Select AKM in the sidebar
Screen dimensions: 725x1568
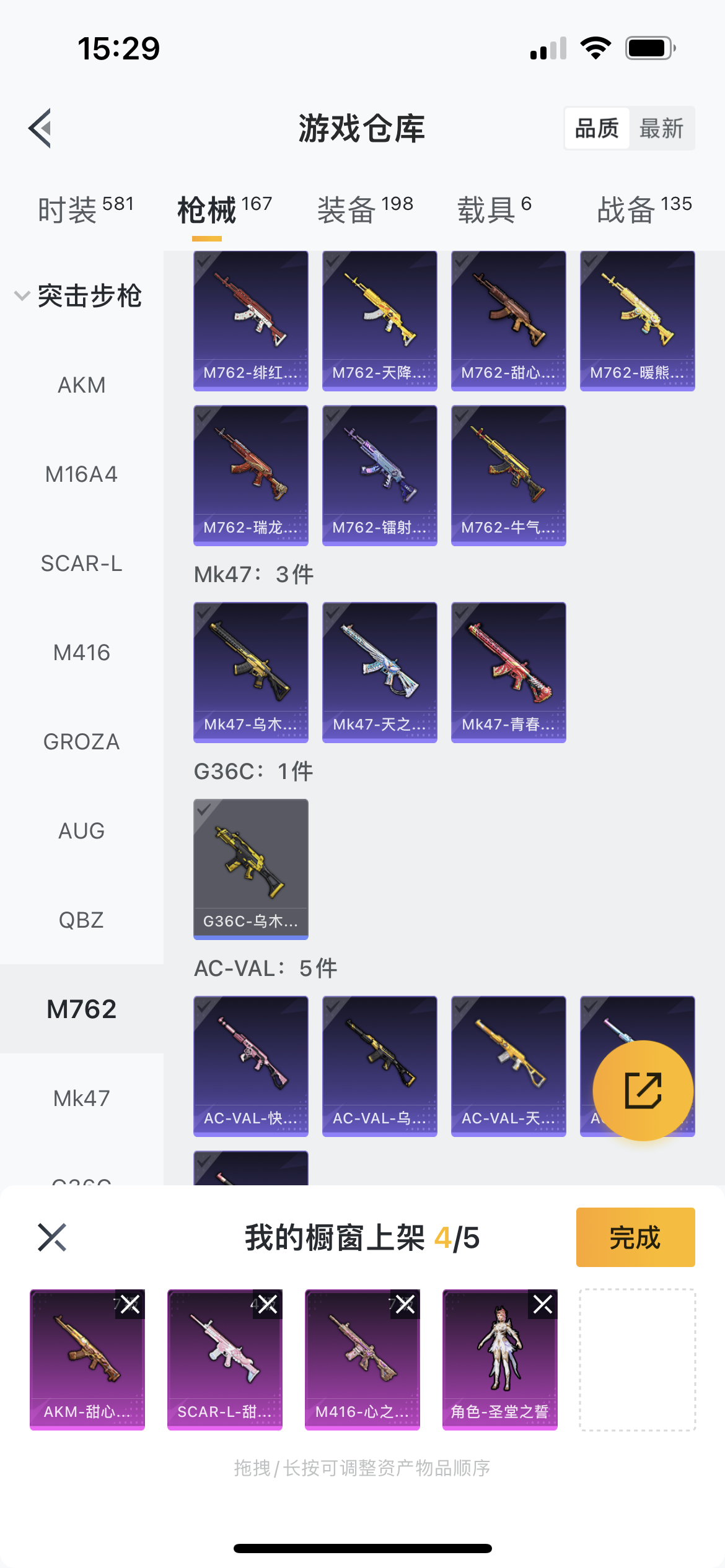point(81,385)
